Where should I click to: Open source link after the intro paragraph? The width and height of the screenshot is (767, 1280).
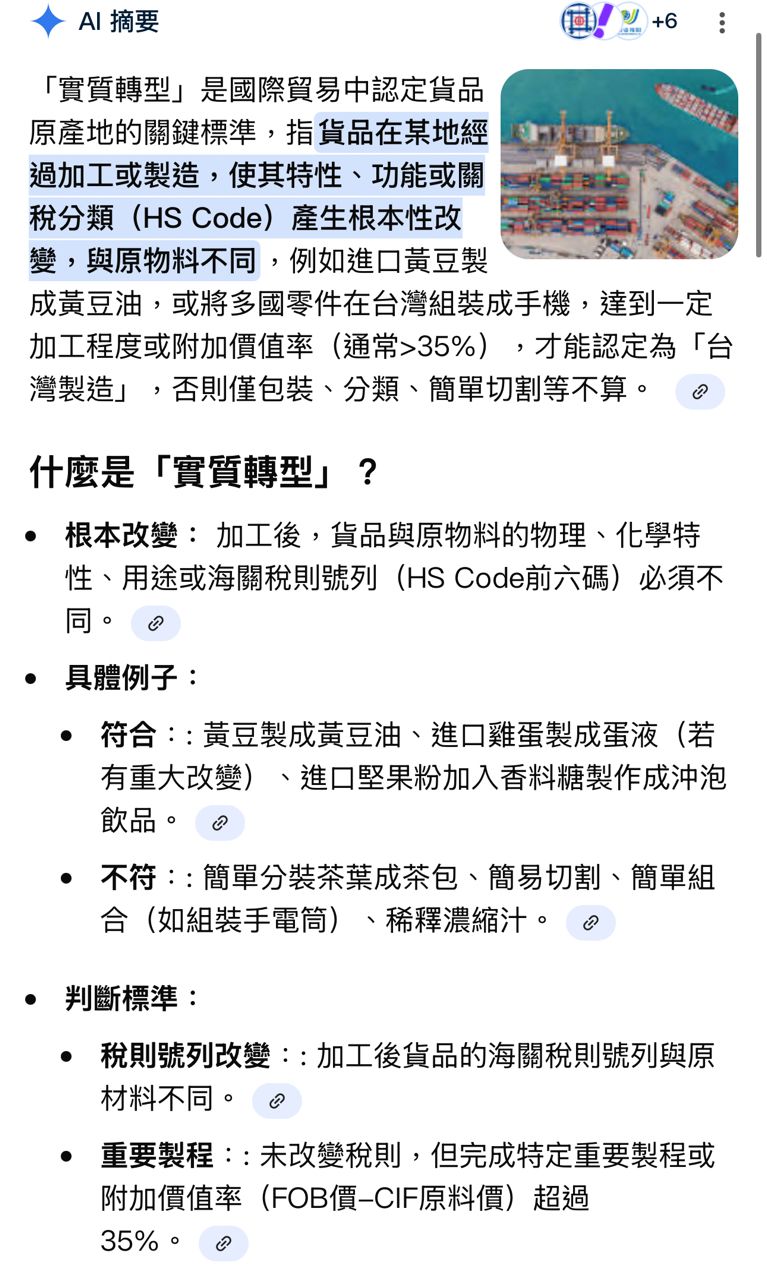coord(700,392)
